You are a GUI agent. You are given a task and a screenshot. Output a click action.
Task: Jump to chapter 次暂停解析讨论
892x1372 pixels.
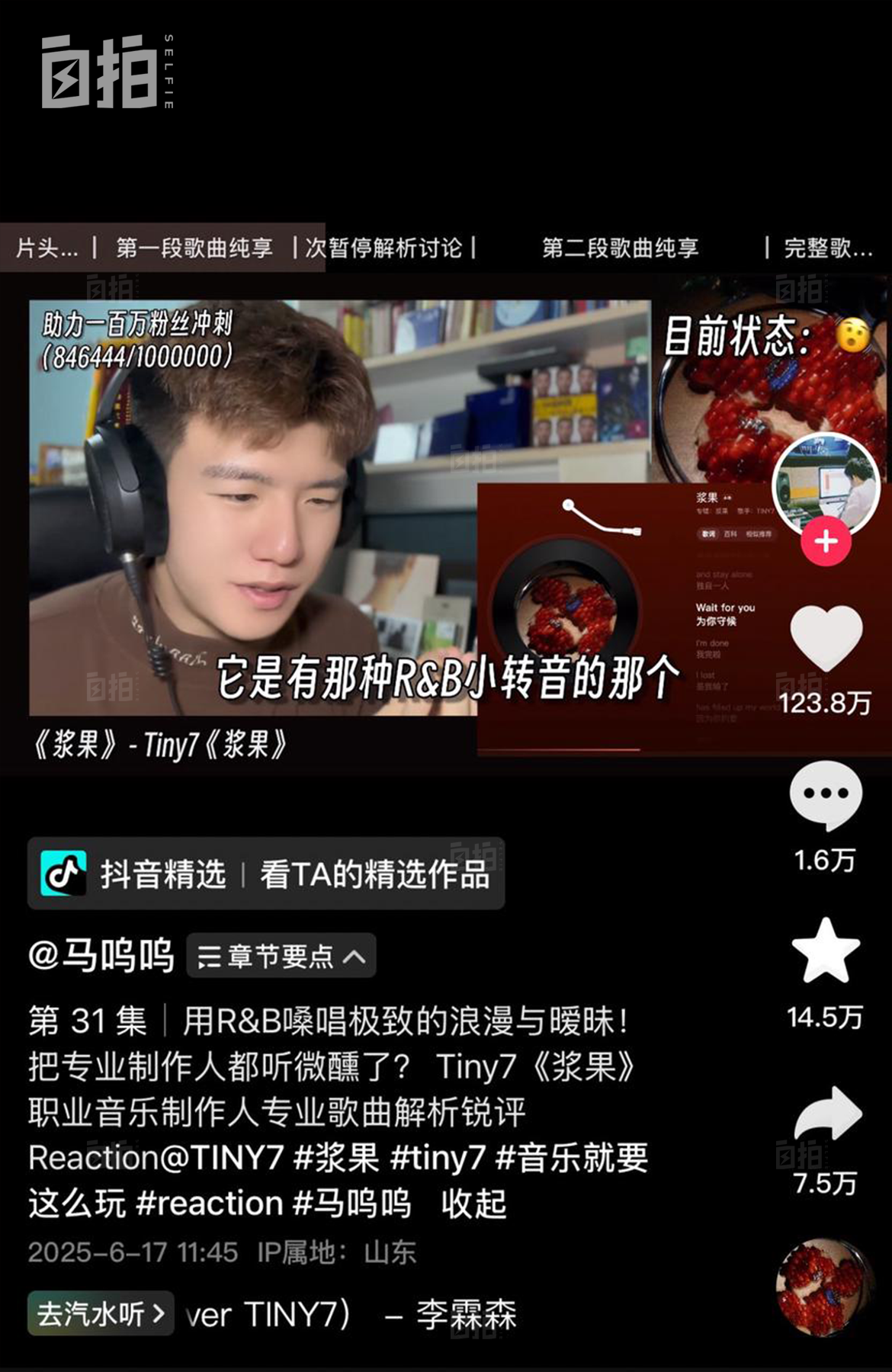(383, 248)
